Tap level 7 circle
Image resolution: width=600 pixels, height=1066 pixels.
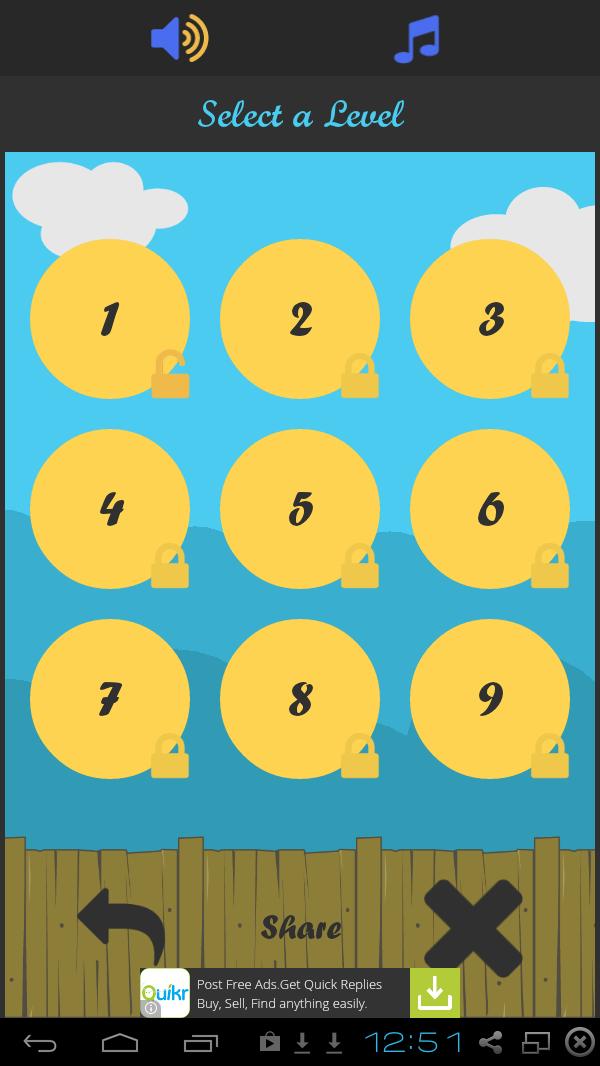[110, 699]
